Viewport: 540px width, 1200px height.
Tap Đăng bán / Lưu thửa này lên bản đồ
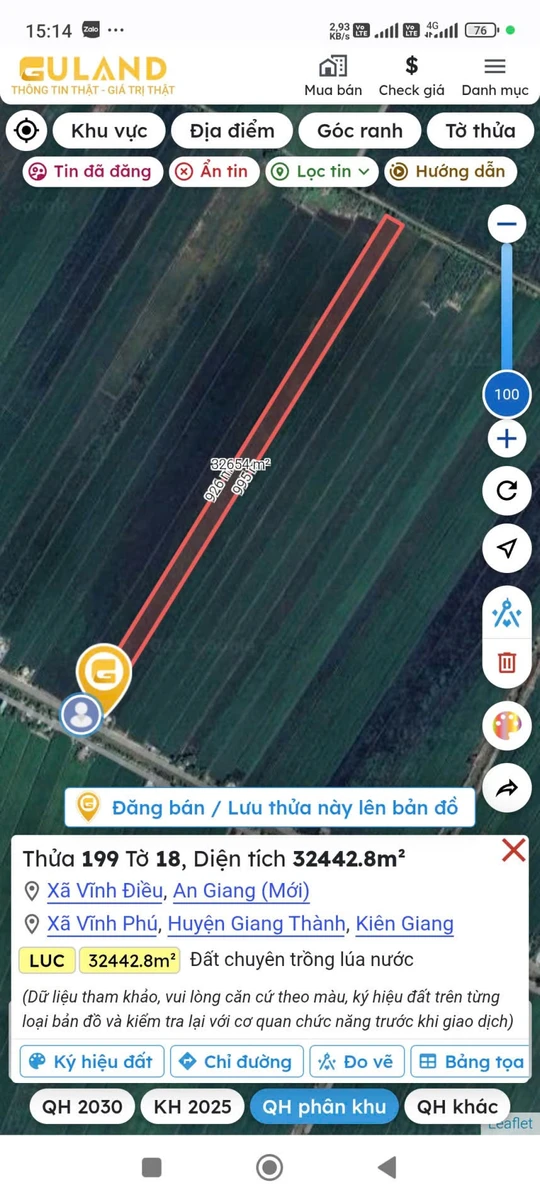[270, 807]
